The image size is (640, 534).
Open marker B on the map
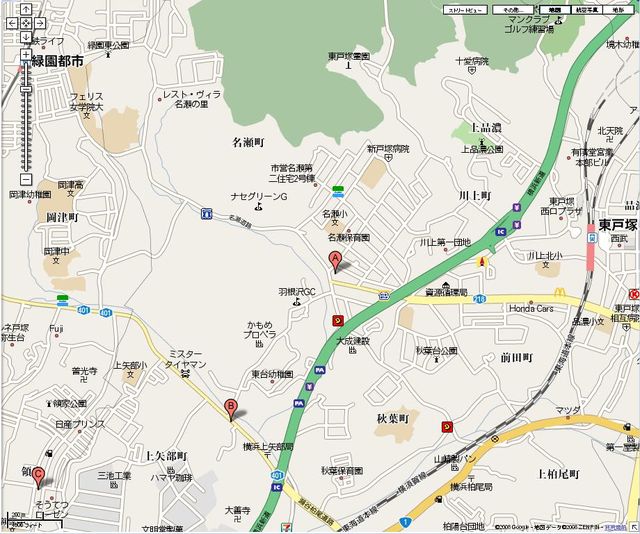(231, 409)
